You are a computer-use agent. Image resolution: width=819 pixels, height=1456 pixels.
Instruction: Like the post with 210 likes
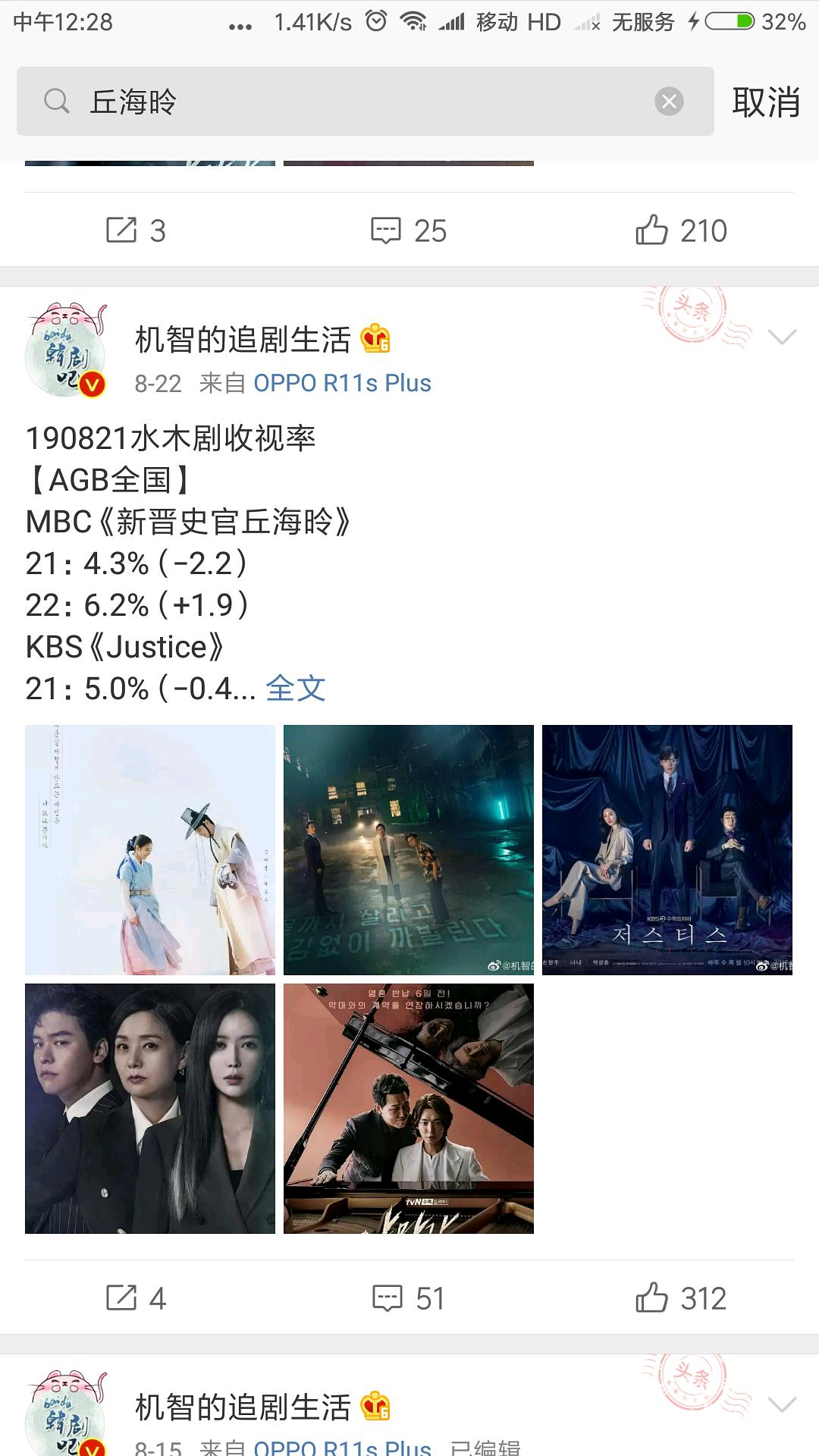(x=681, y=231)
